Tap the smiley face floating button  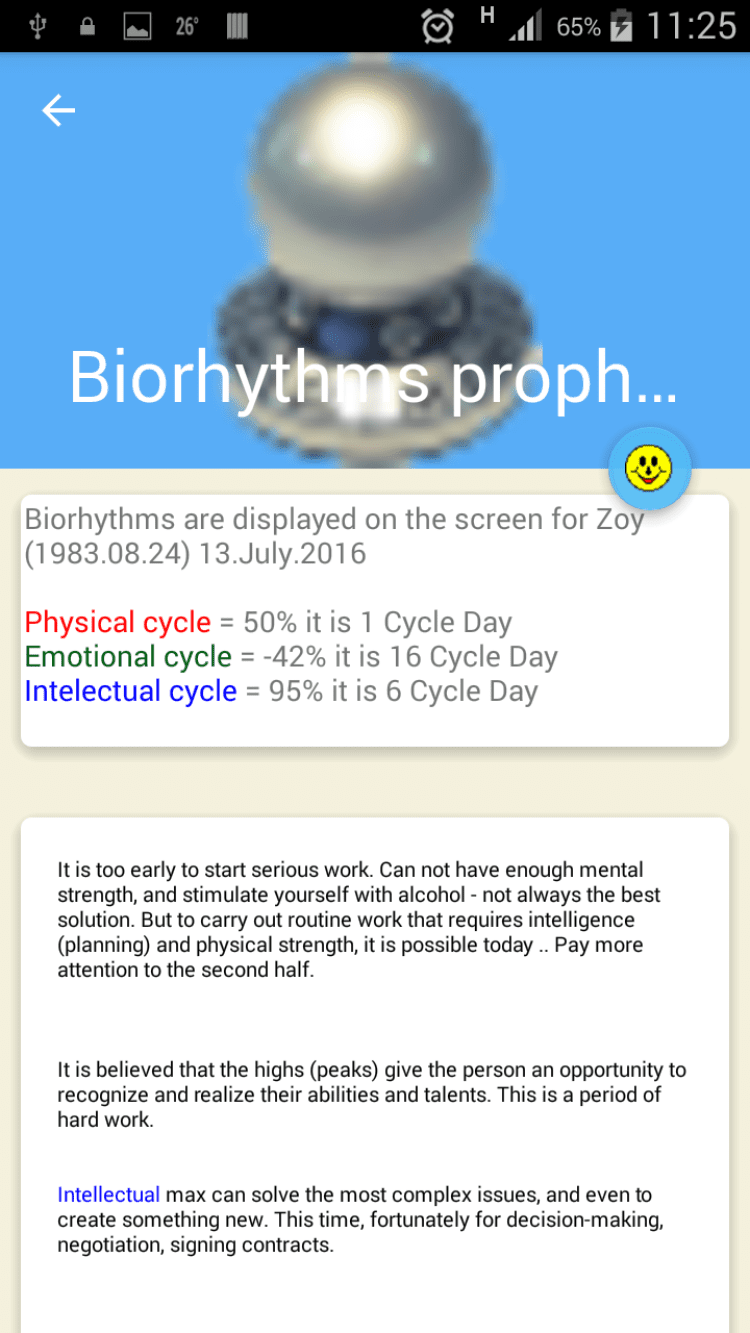point(649,467)
